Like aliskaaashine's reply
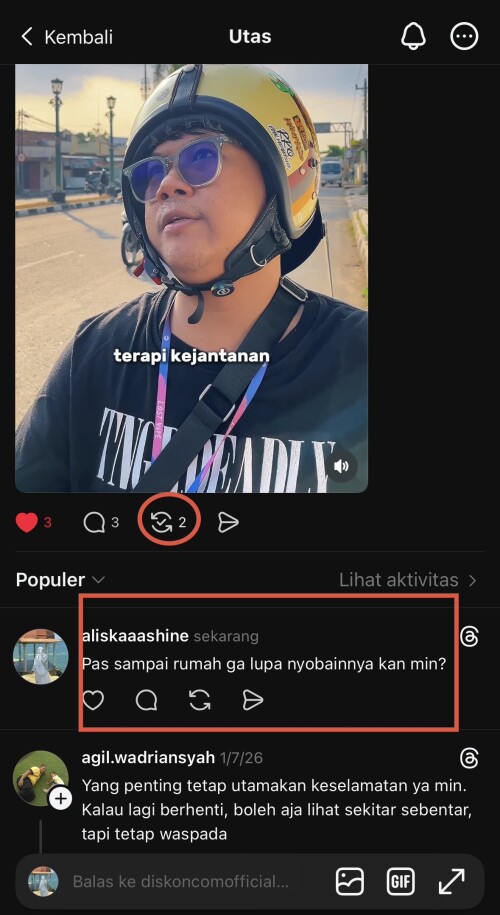Screen dimensions: 500x915 click(93, 700)
